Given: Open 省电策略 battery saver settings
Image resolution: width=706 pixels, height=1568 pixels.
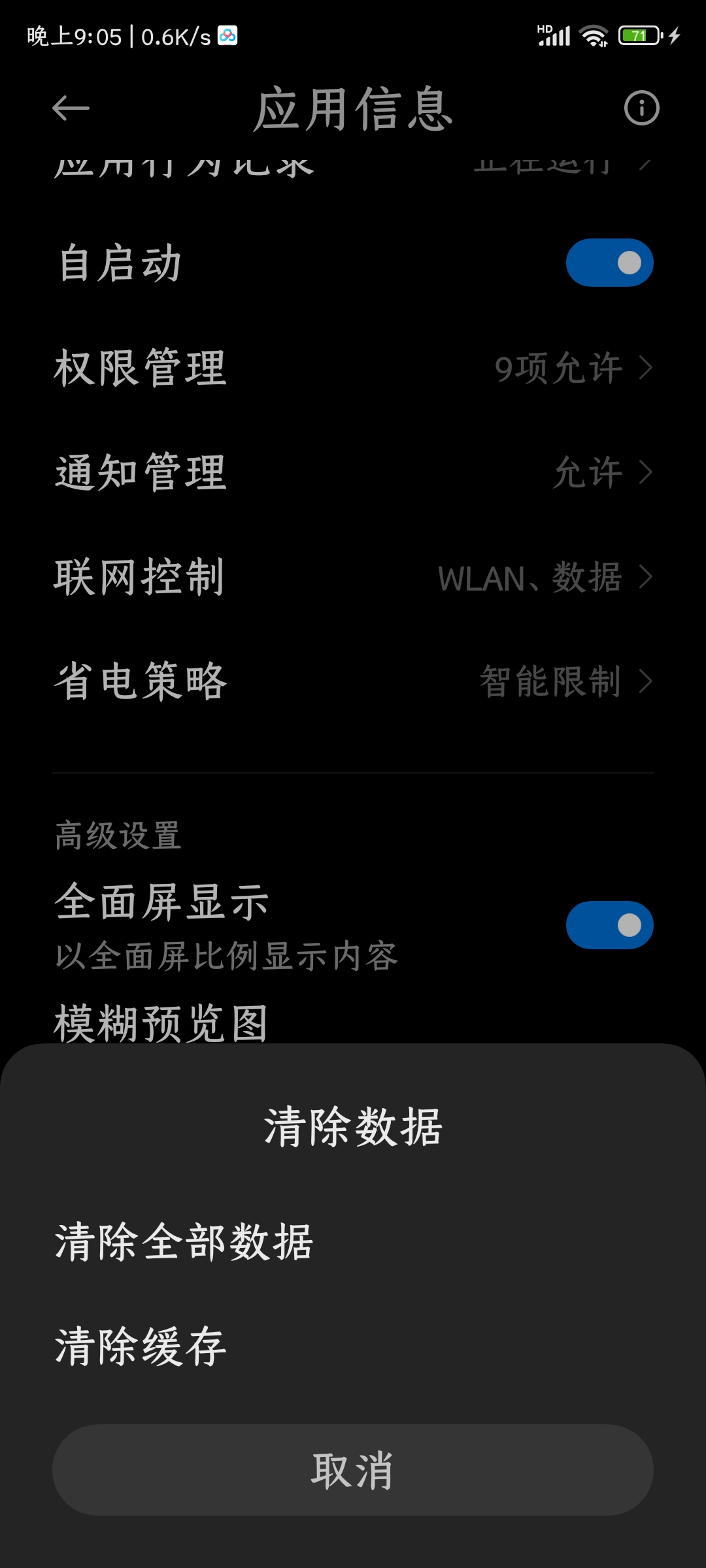Looking at the screenshot, I should click(353, 681).
